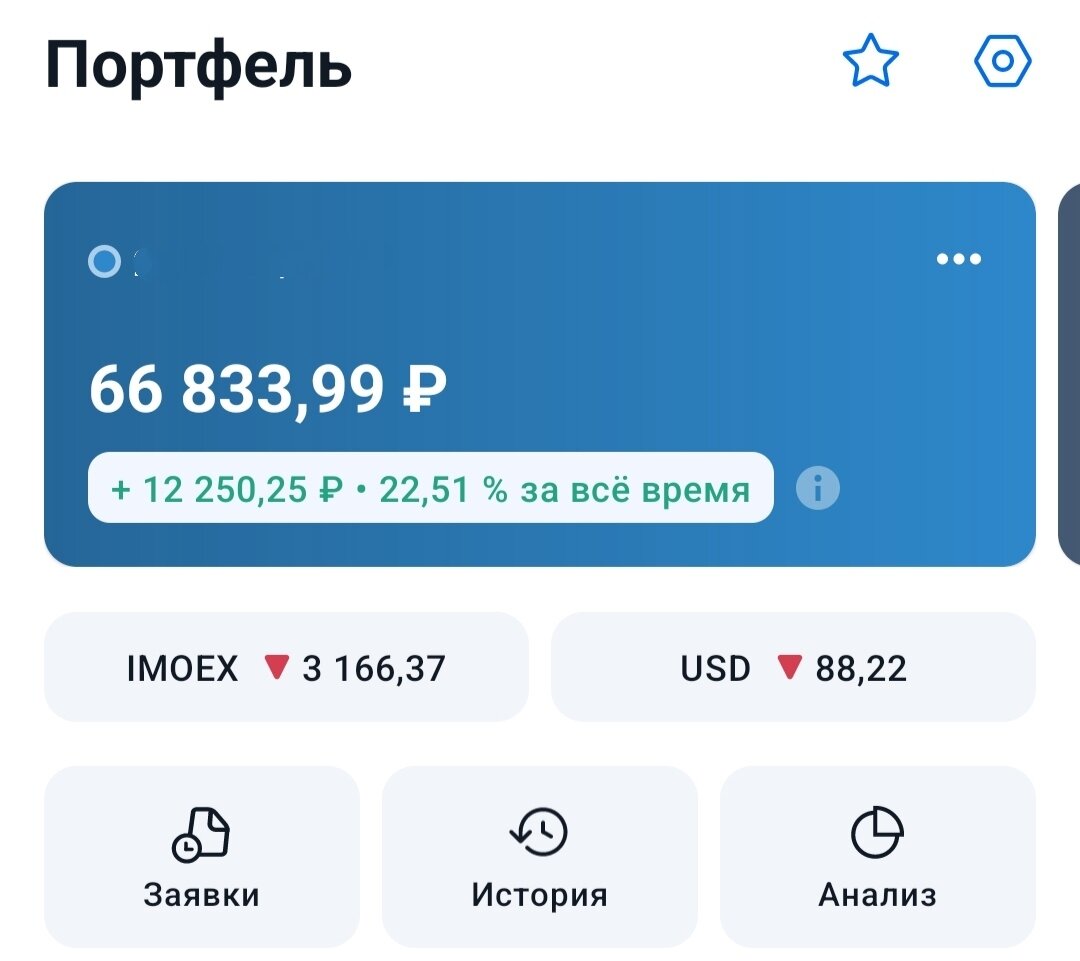The height and width of the screenshot is (961, 1080).
Task: Open the three-dot menu on the account card
Action: pos(958,260)
